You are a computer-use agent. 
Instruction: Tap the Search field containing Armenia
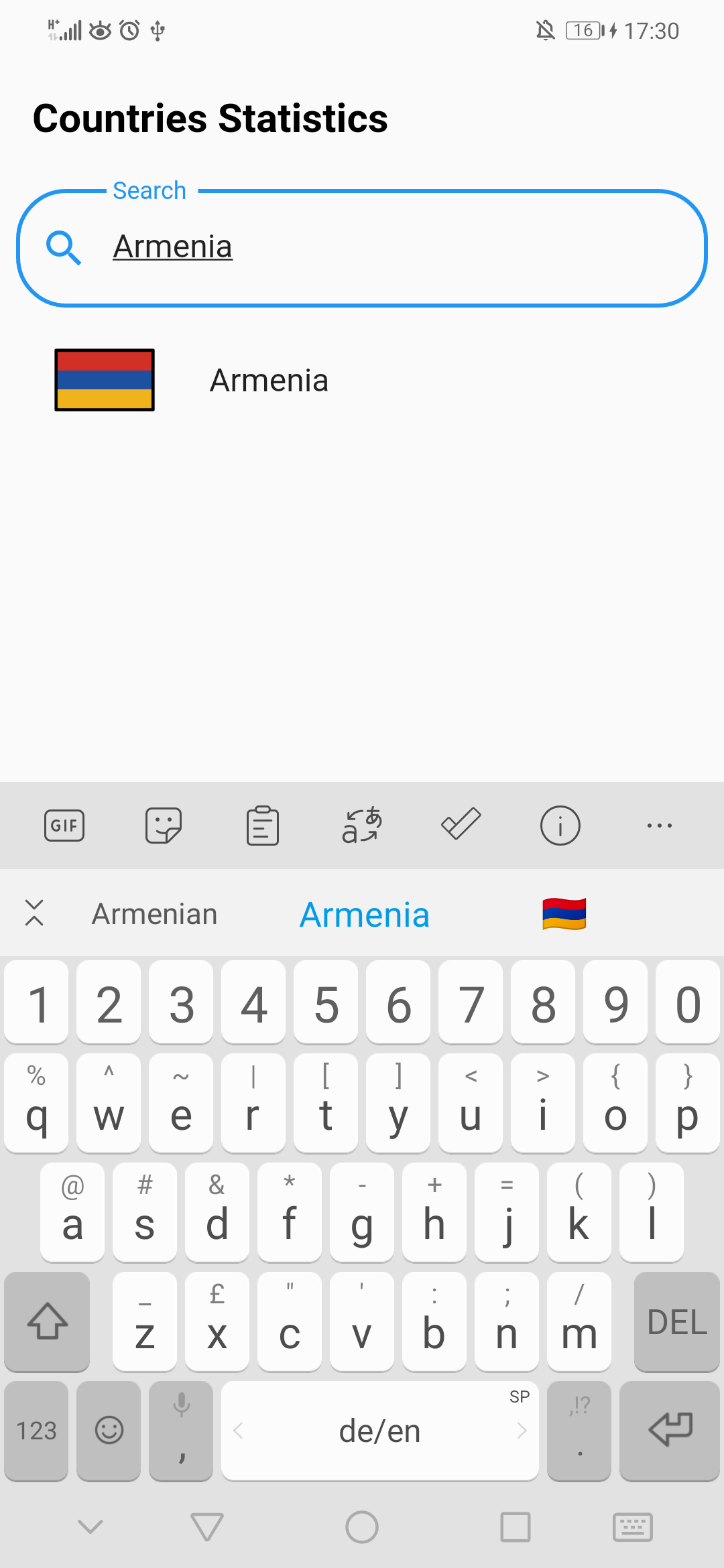[362, 248]
